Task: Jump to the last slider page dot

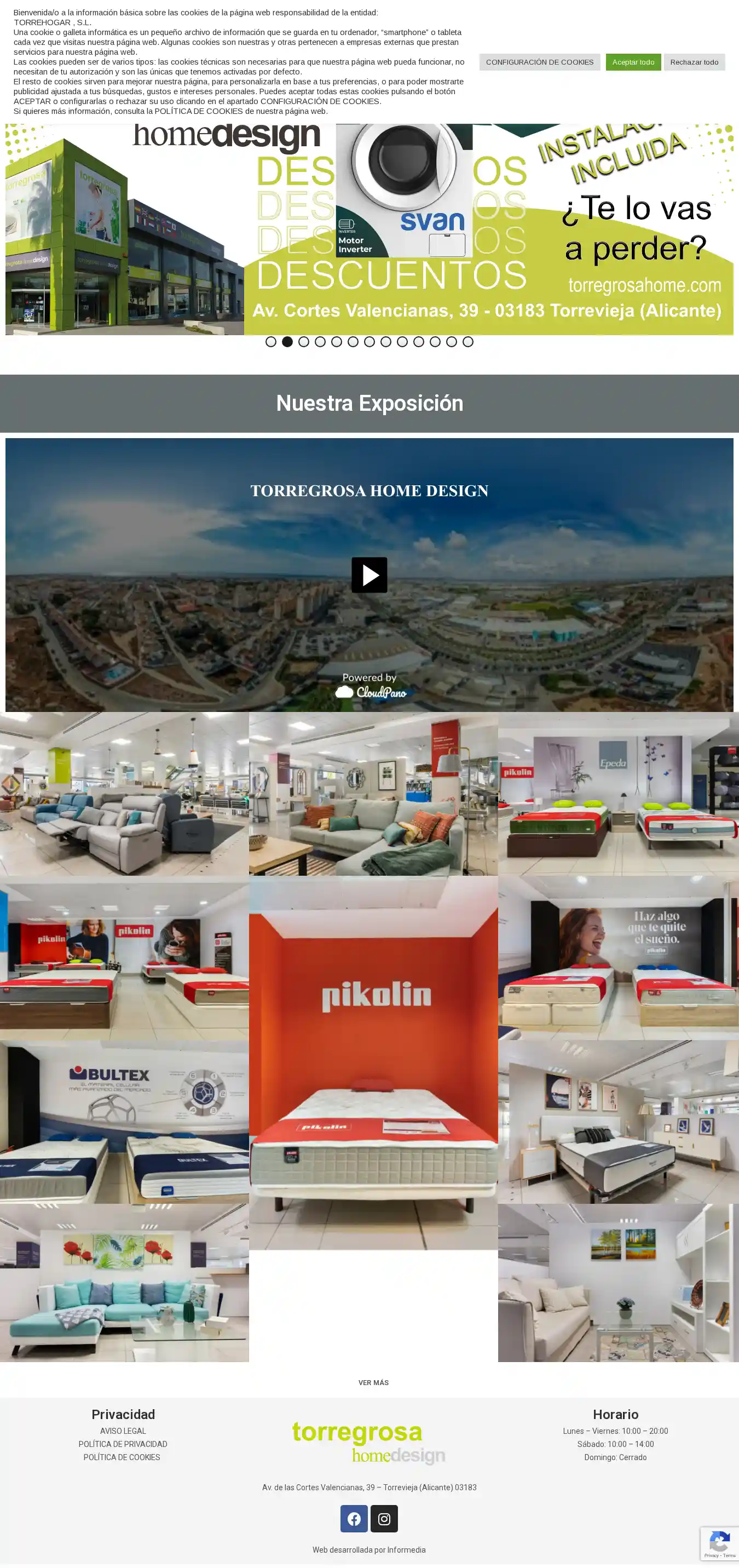Action: pos(467,342)
